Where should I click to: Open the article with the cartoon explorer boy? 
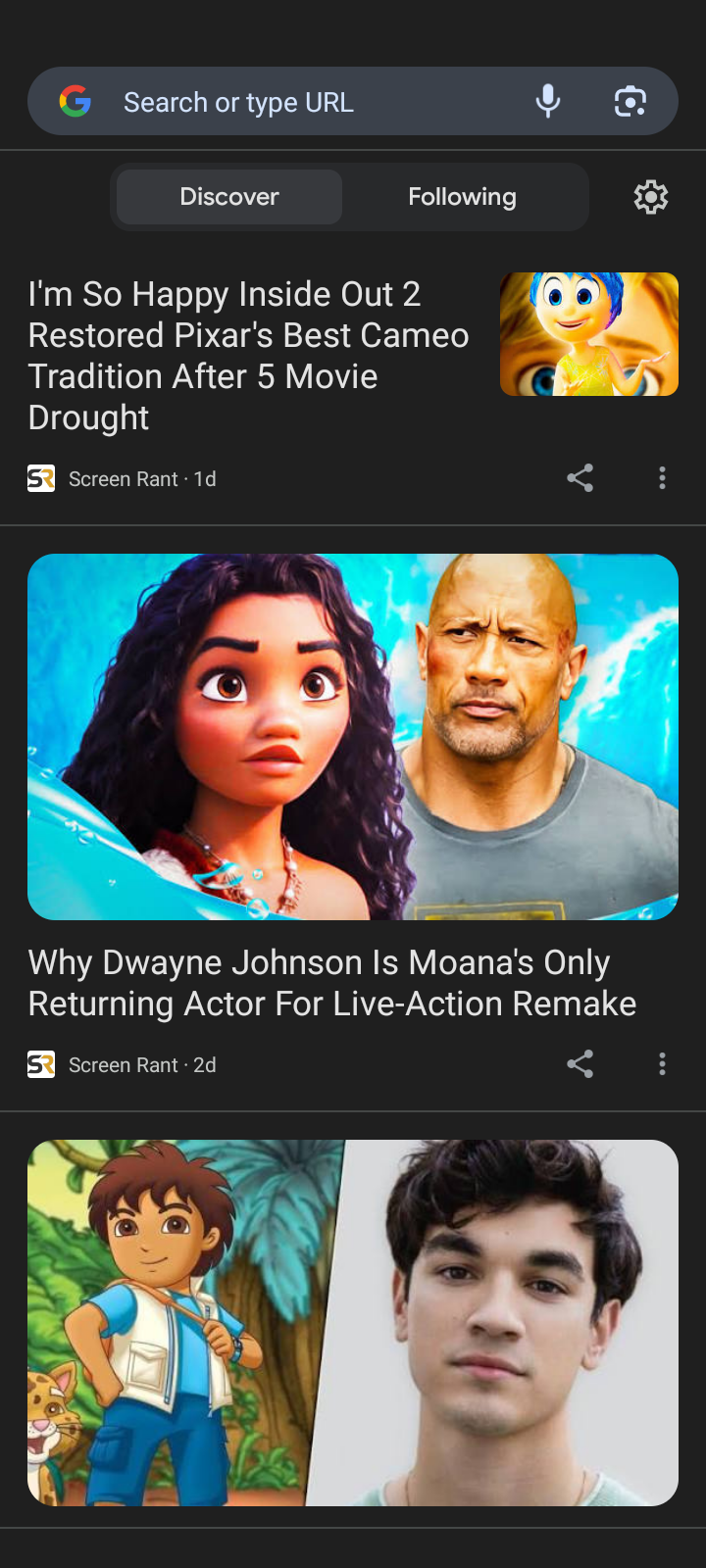353,1322
